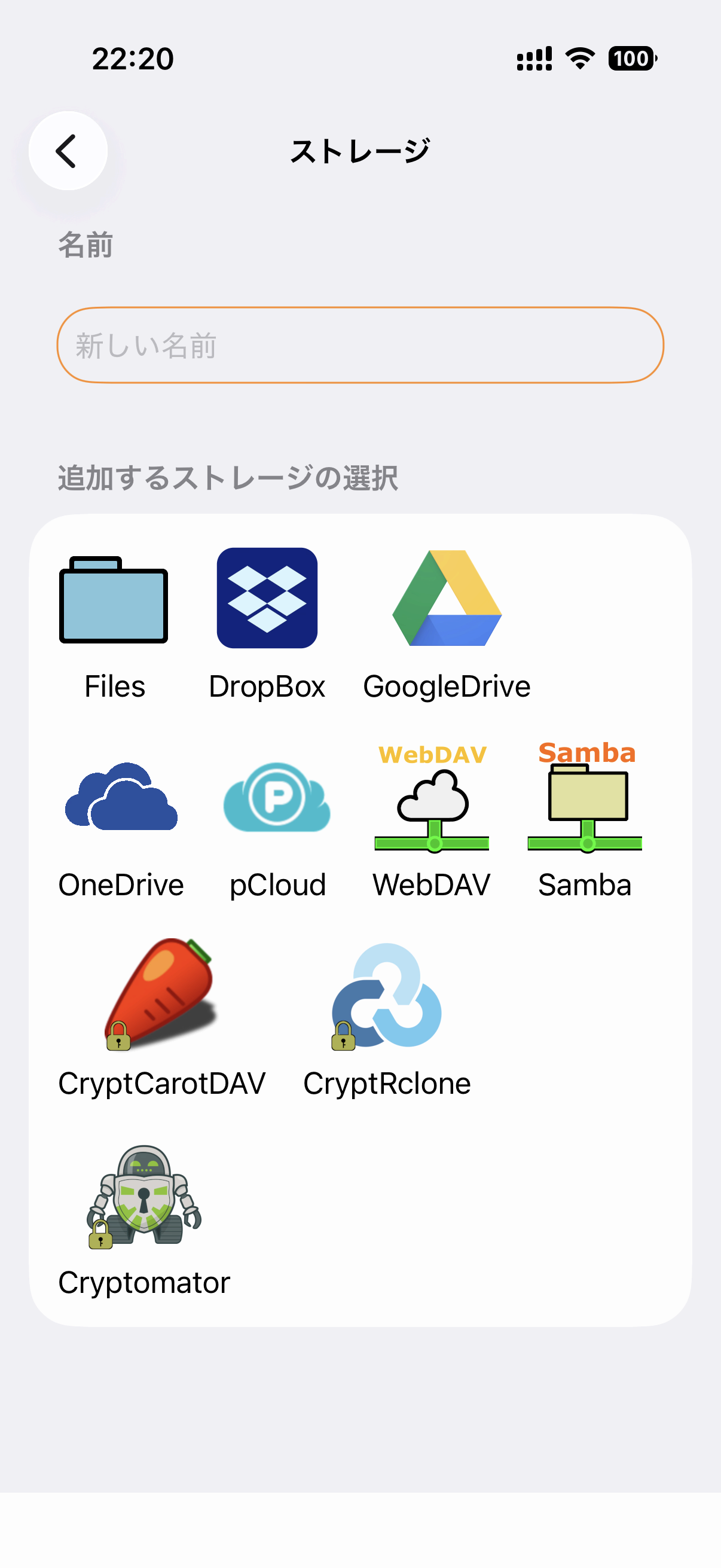Choose WebDAV storage option
The width and height of the screenshot is (721, 1568).
pos(432,822)
